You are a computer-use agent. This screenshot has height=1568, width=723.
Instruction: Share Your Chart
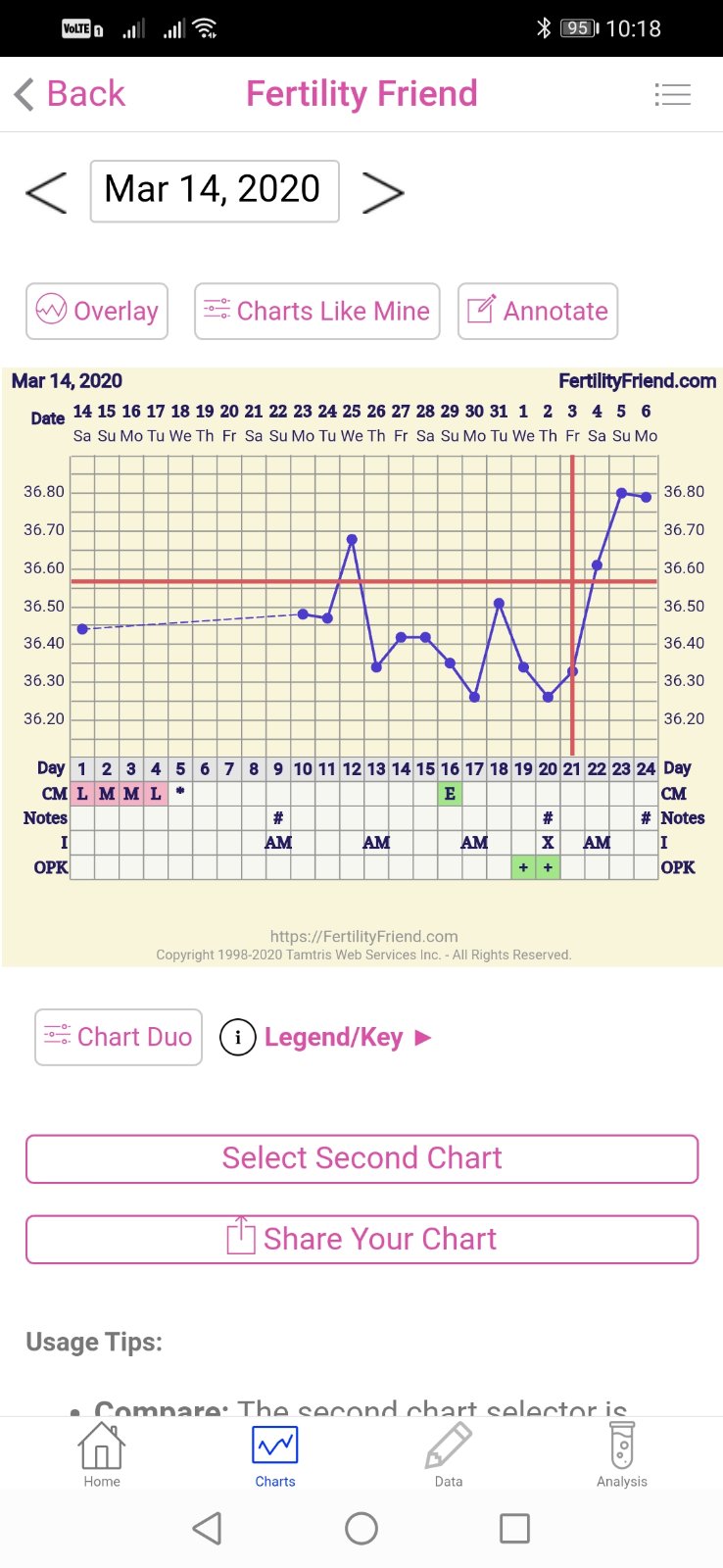click(361, 1240)
